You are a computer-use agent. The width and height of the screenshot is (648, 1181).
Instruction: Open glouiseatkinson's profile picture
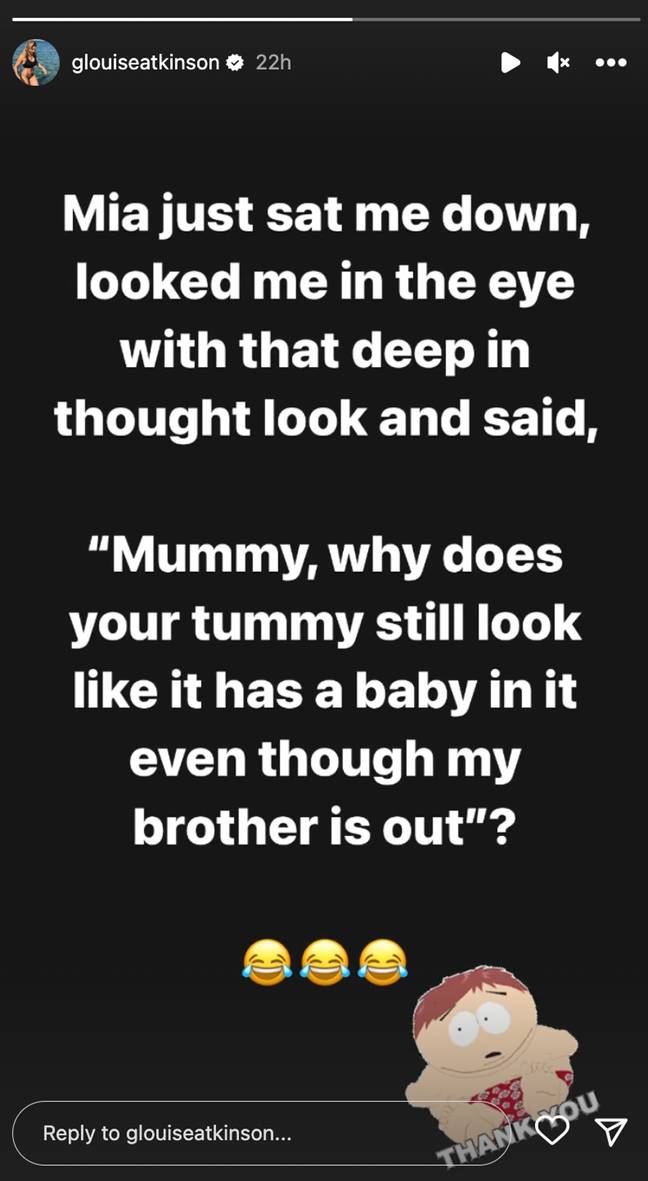click(x=35, y=63)
